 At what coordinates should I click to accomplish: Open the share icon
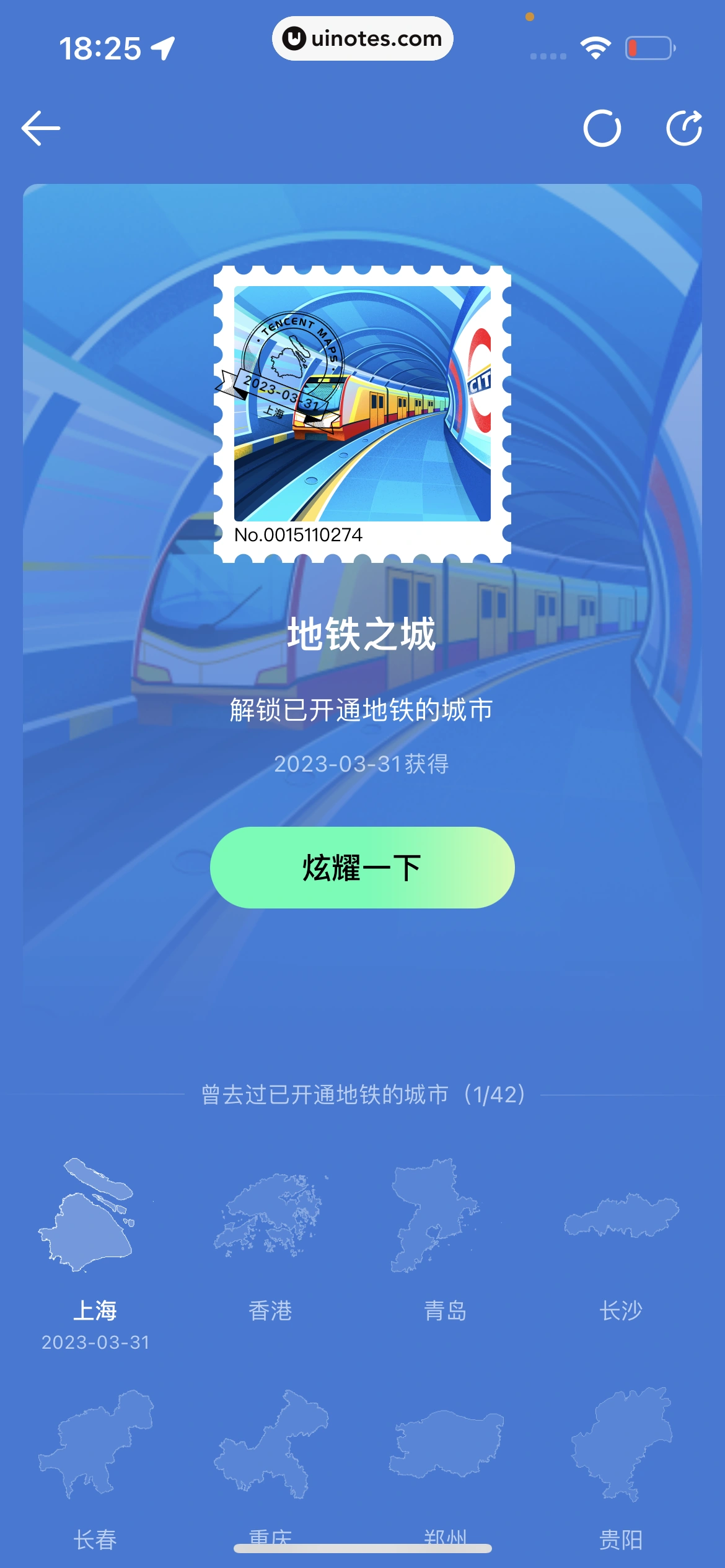(x=684, y=128)
